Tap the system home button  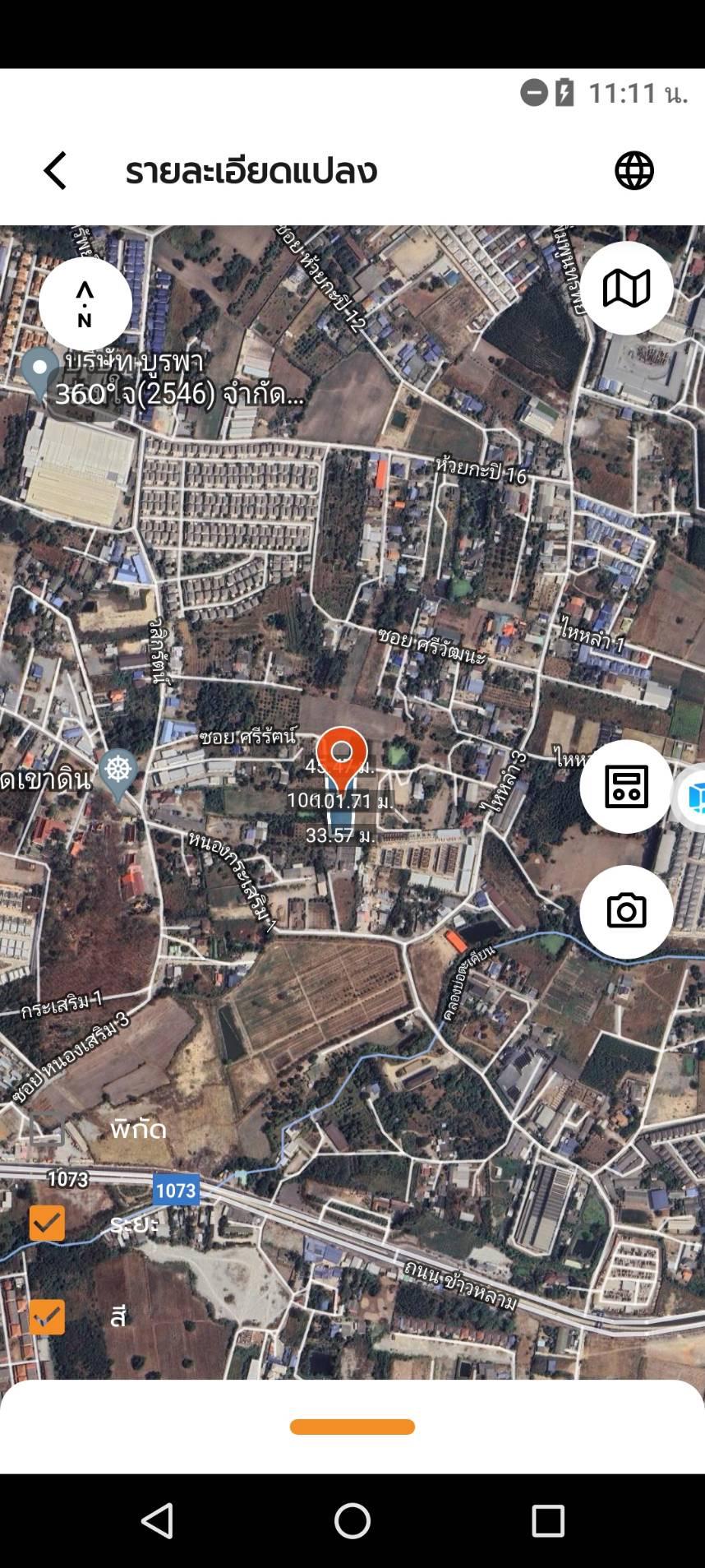coord(352,1521)
